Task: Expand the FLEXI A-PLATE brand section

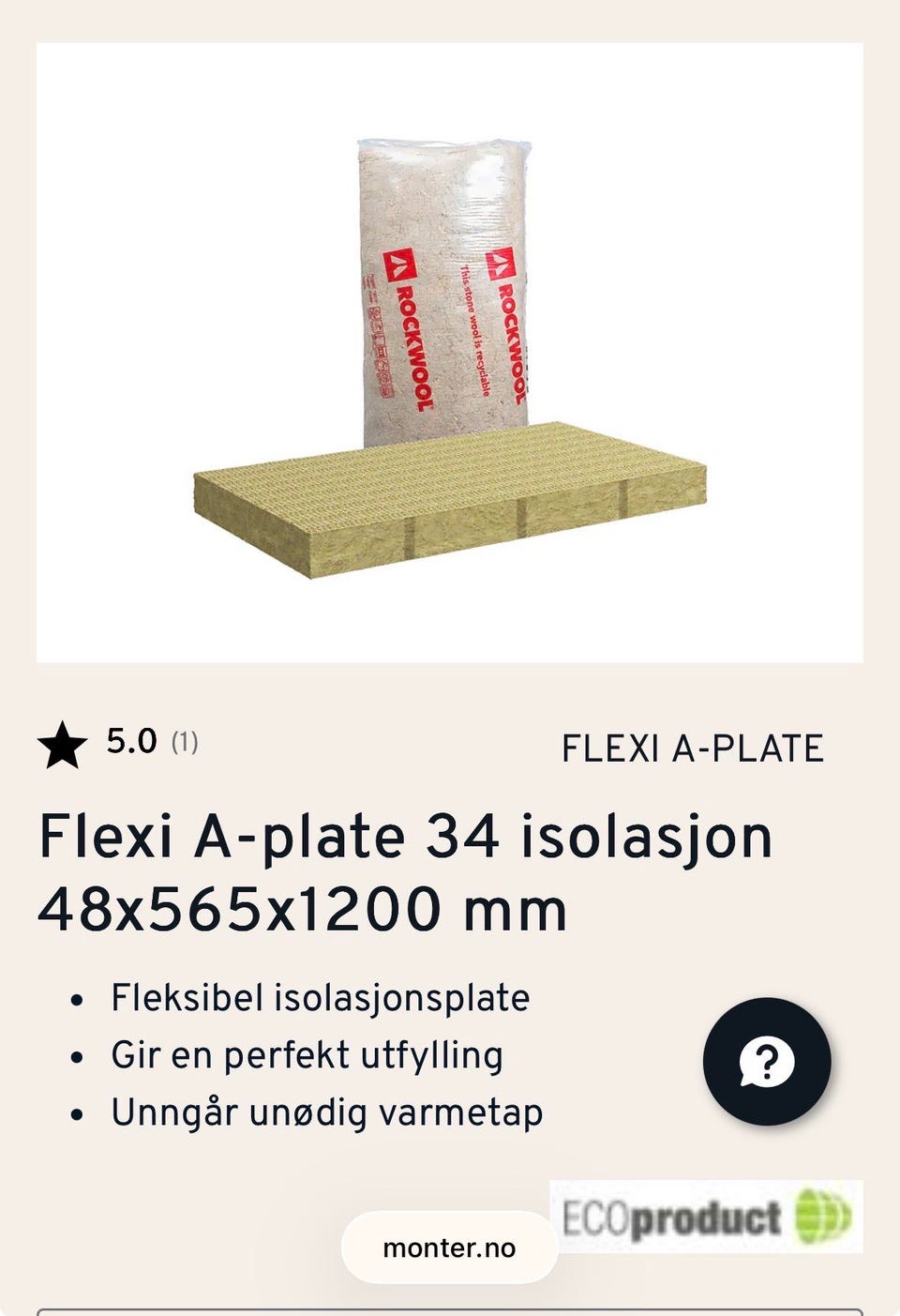Action: tap(694, 749)
